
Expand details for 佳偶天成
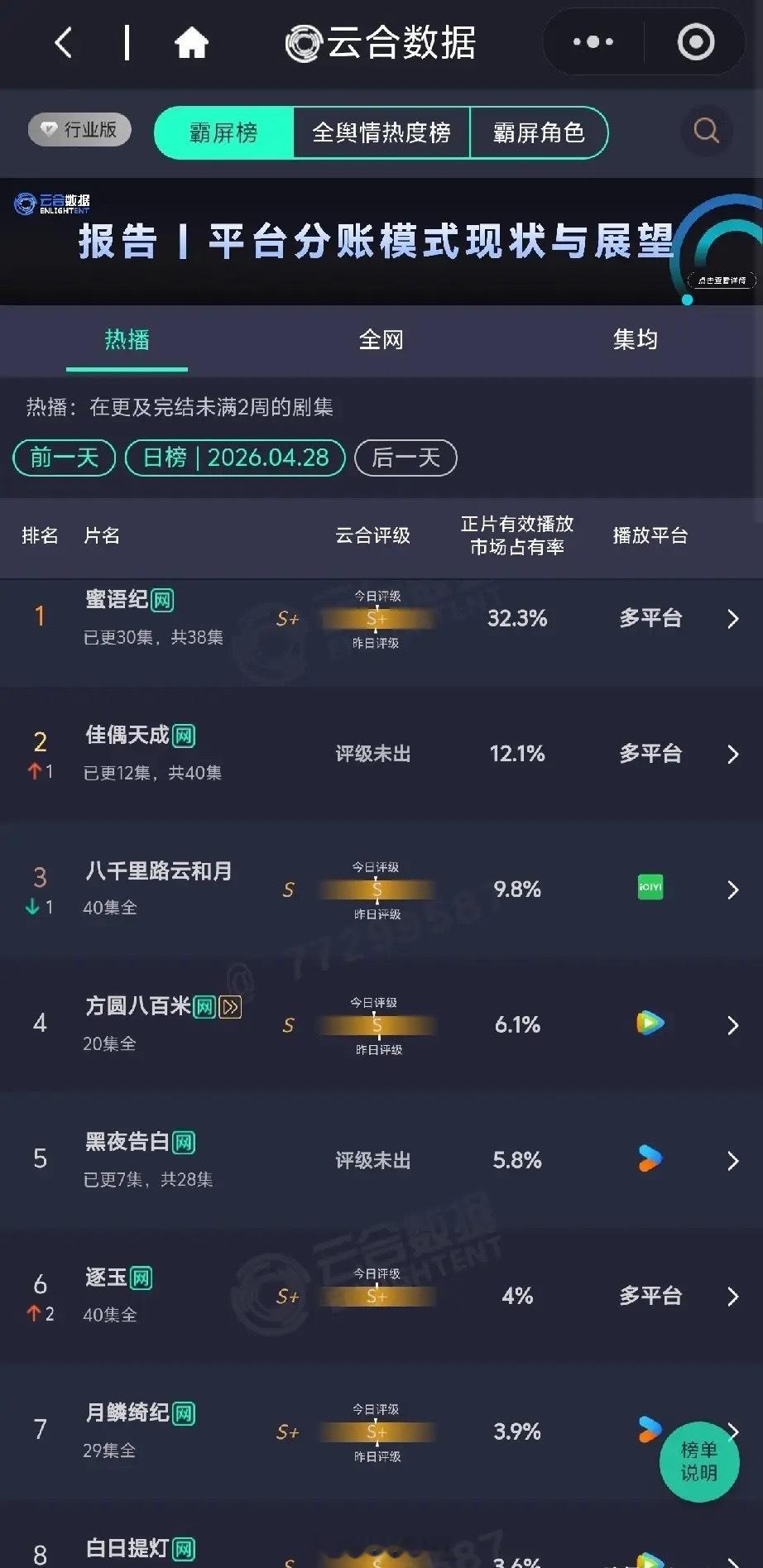(732, 754)
